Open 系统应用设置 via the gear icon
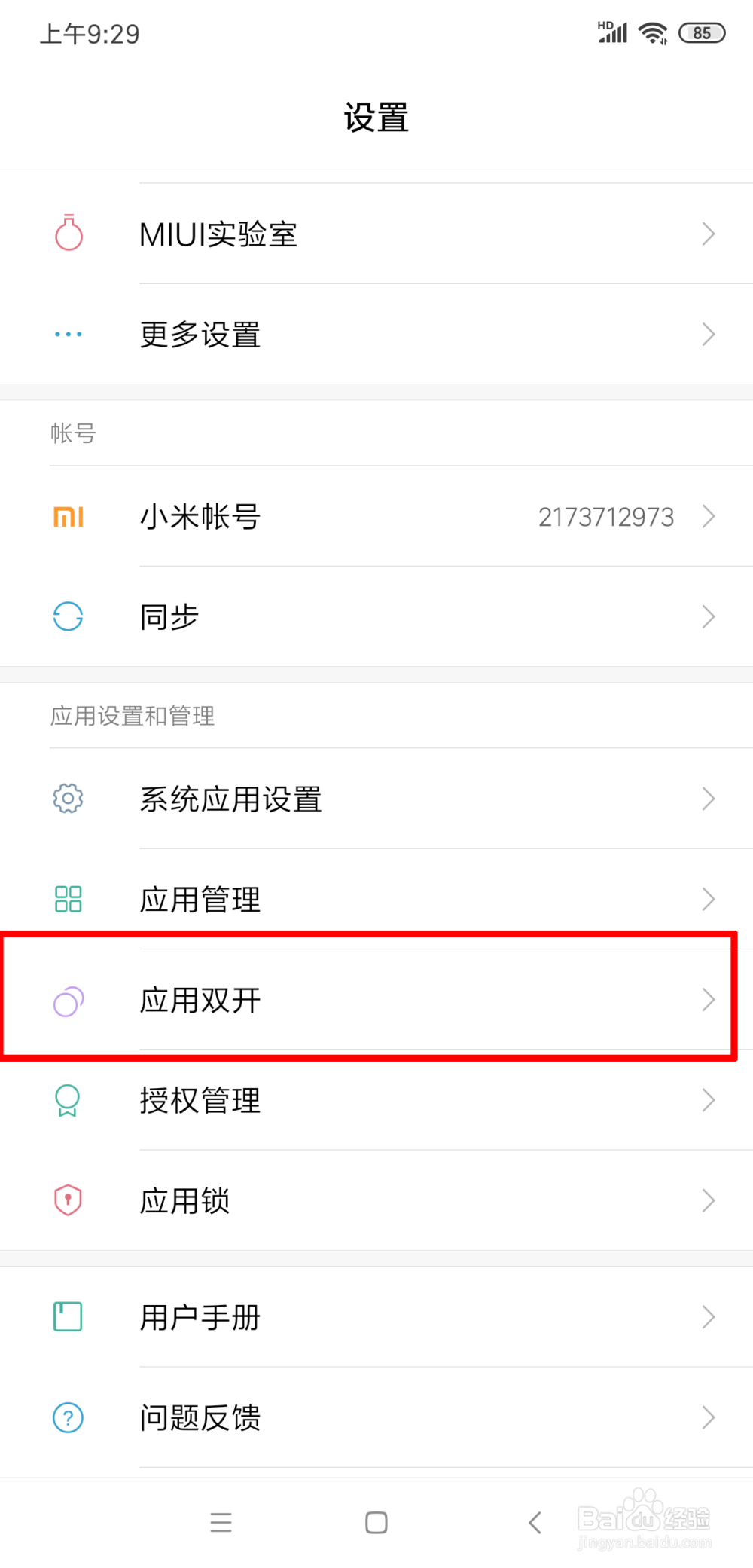The height and width of the screenshot is (1568, 753). (x=67, y=799)
